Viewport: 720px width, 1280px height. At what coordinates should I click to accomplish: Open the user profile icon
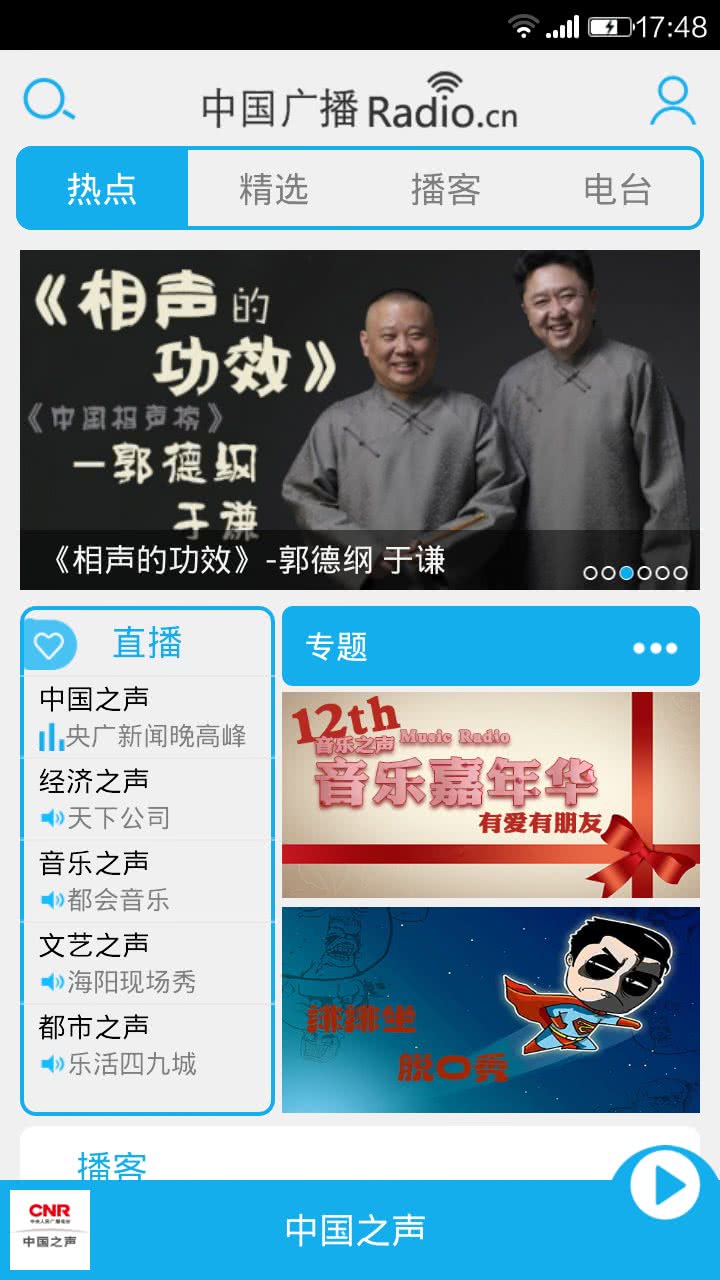[672, 101]
